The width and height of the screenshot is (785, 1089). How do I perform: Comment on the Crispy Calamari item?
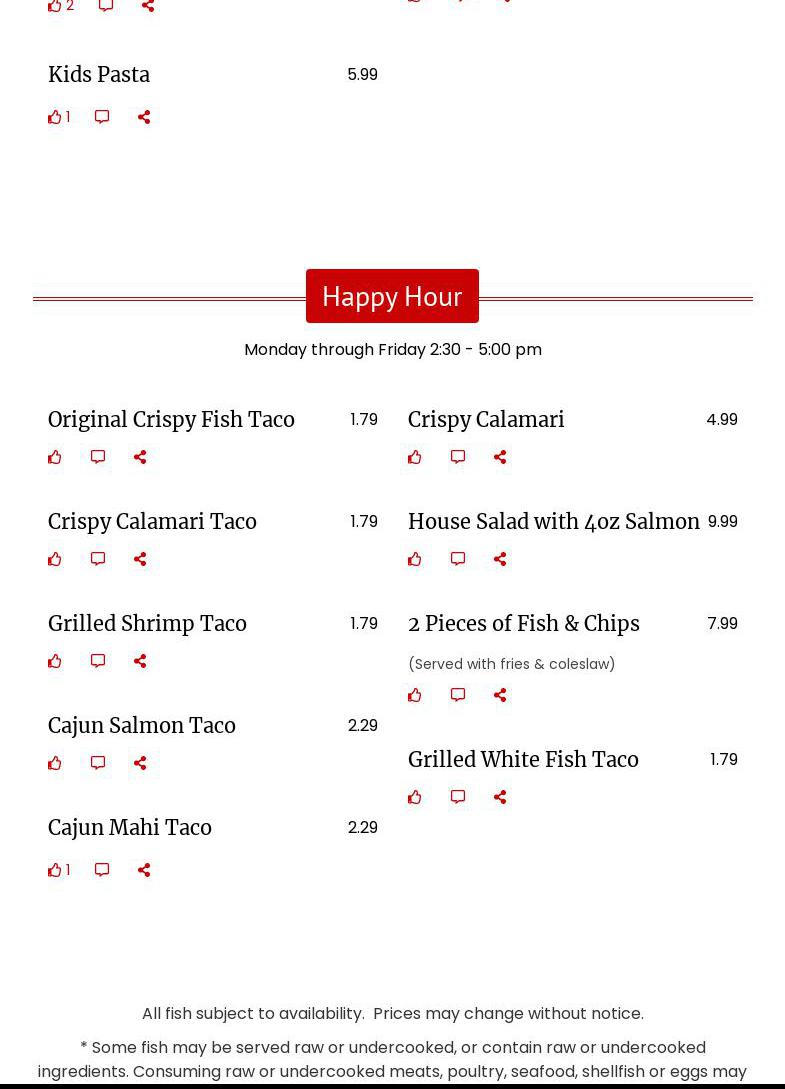click(x=458, y=457)
